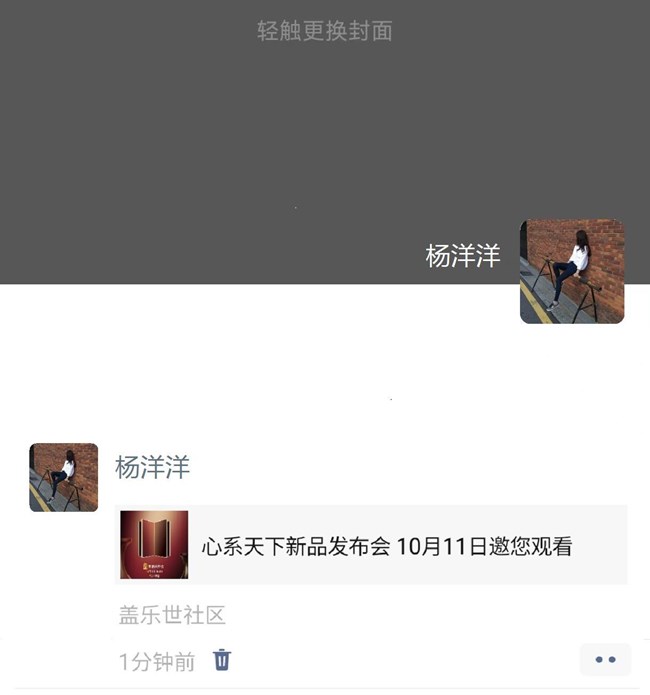This screenshot has height=695, width=650.
Task: Open 杨洋洋's large profile avatar
Action: [x=572, y=271]
